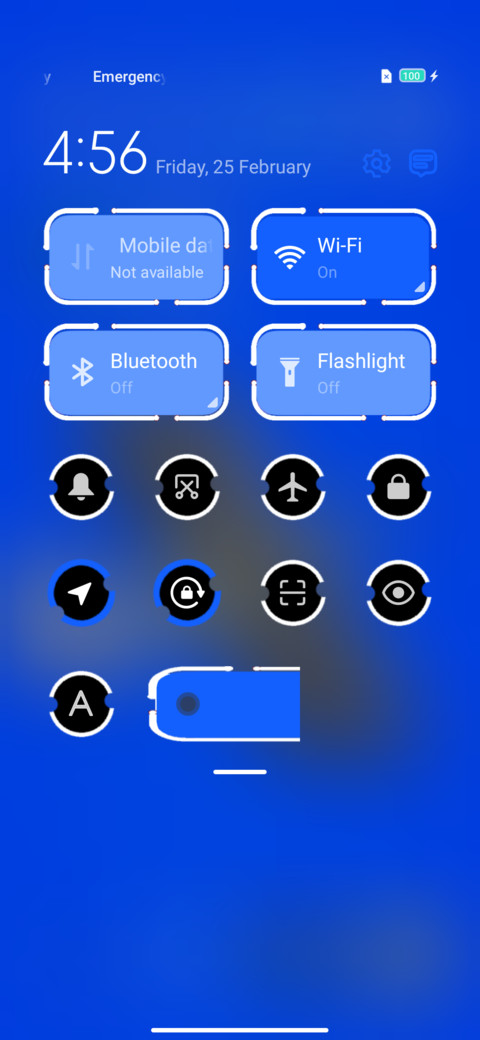Turn off the Wi-Fi tile
Screen dimensions: 480x1040
tap(343, 257)
